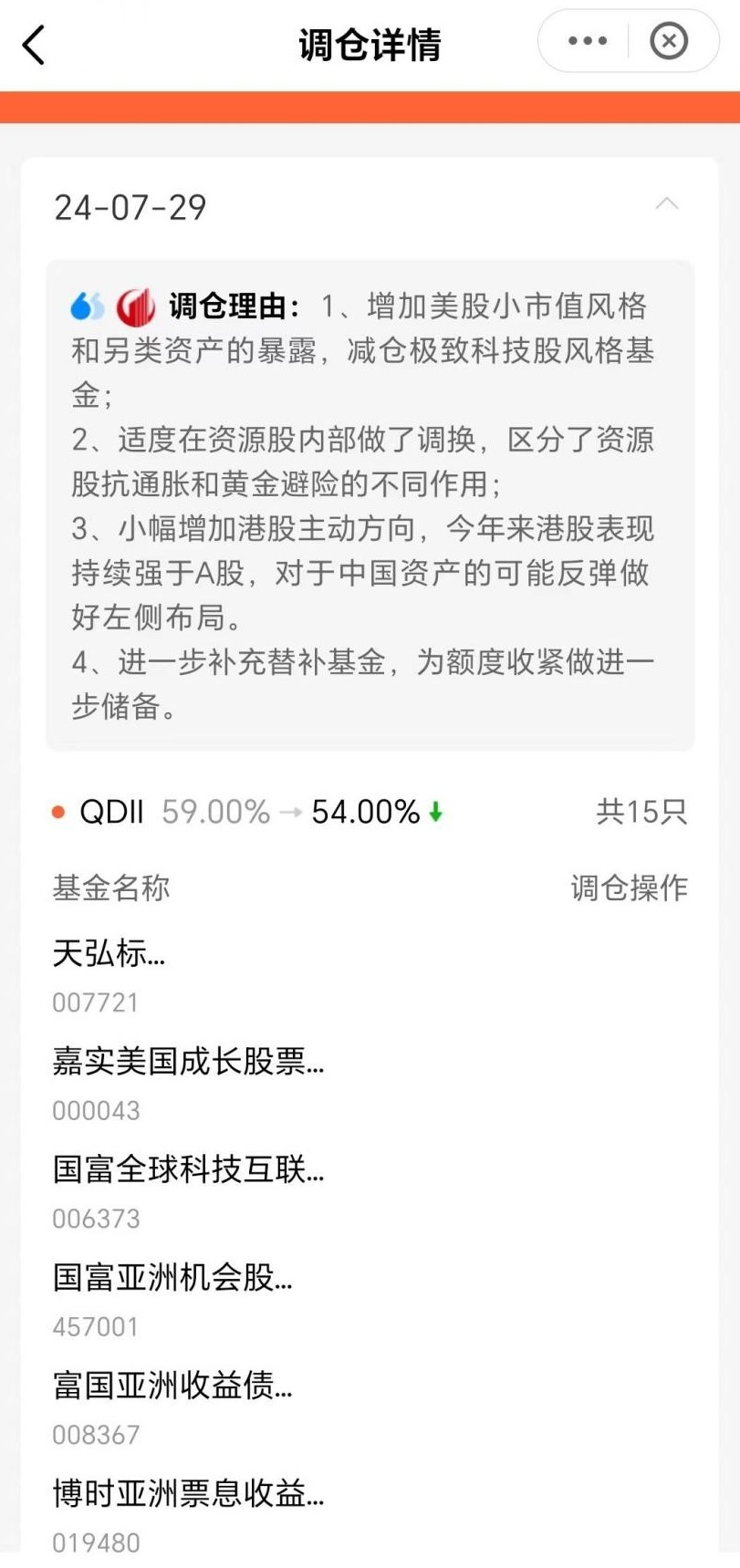Collapse the 24-07-29 rebalancing section
This screenshot has width=740, height=1568.
pos(667,204)
